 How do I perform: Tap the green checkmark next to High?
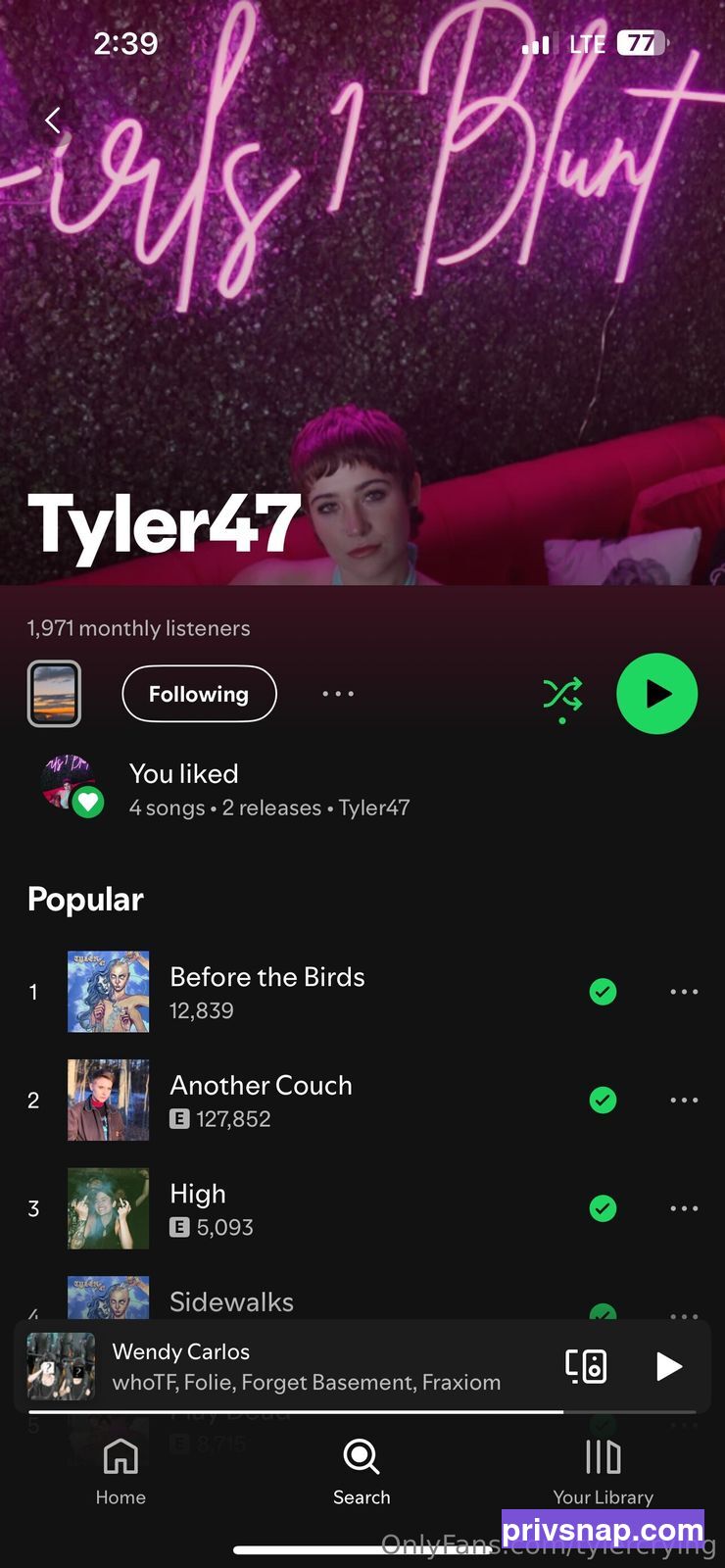(x=603, y=1208)
